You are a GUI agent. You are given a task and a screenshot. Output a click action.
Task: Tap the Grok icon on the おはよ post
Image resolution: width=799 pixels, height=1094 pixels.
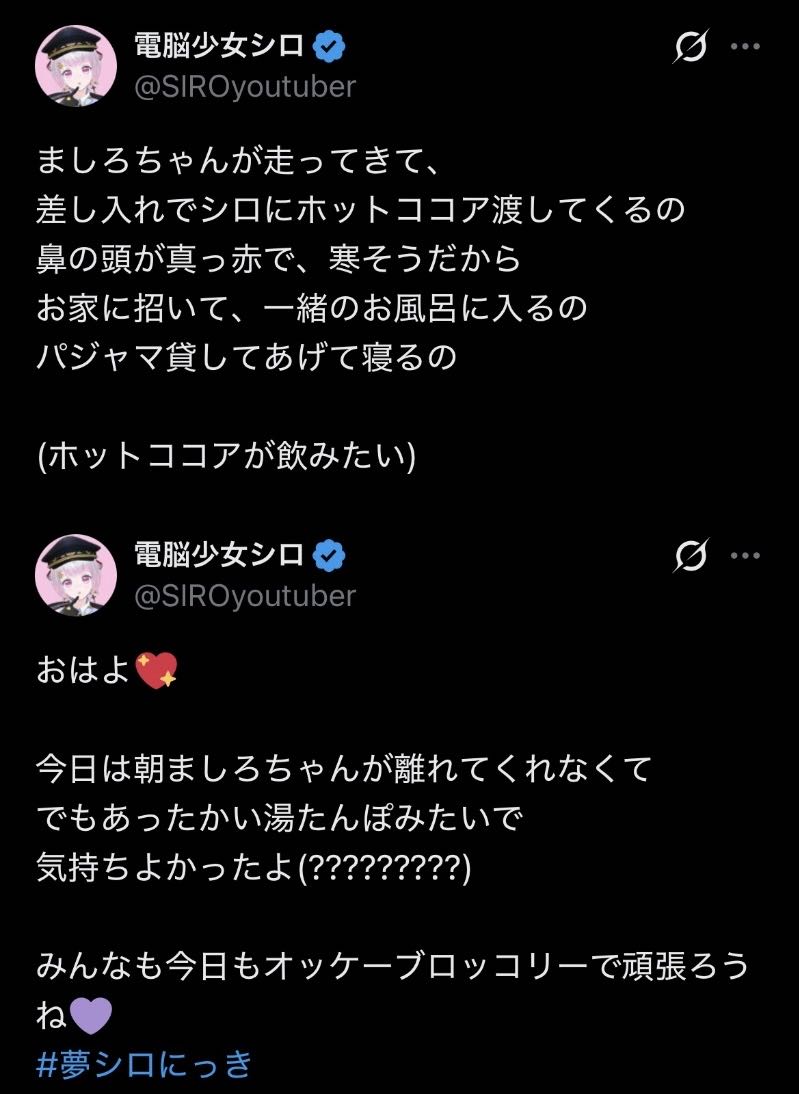coord(691,554)
